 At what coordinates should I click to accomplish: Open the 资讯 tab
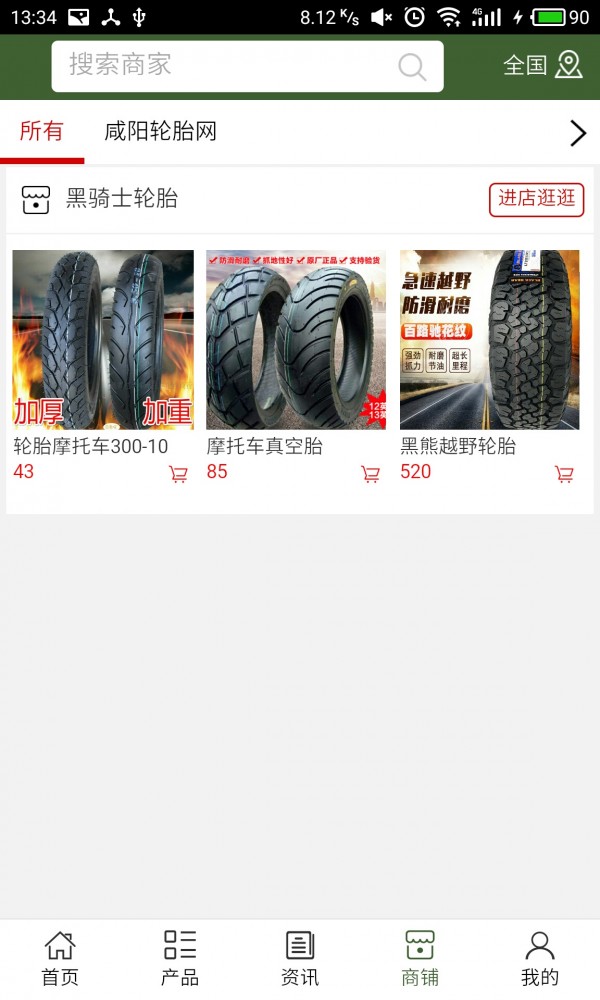tap(300, 958)
